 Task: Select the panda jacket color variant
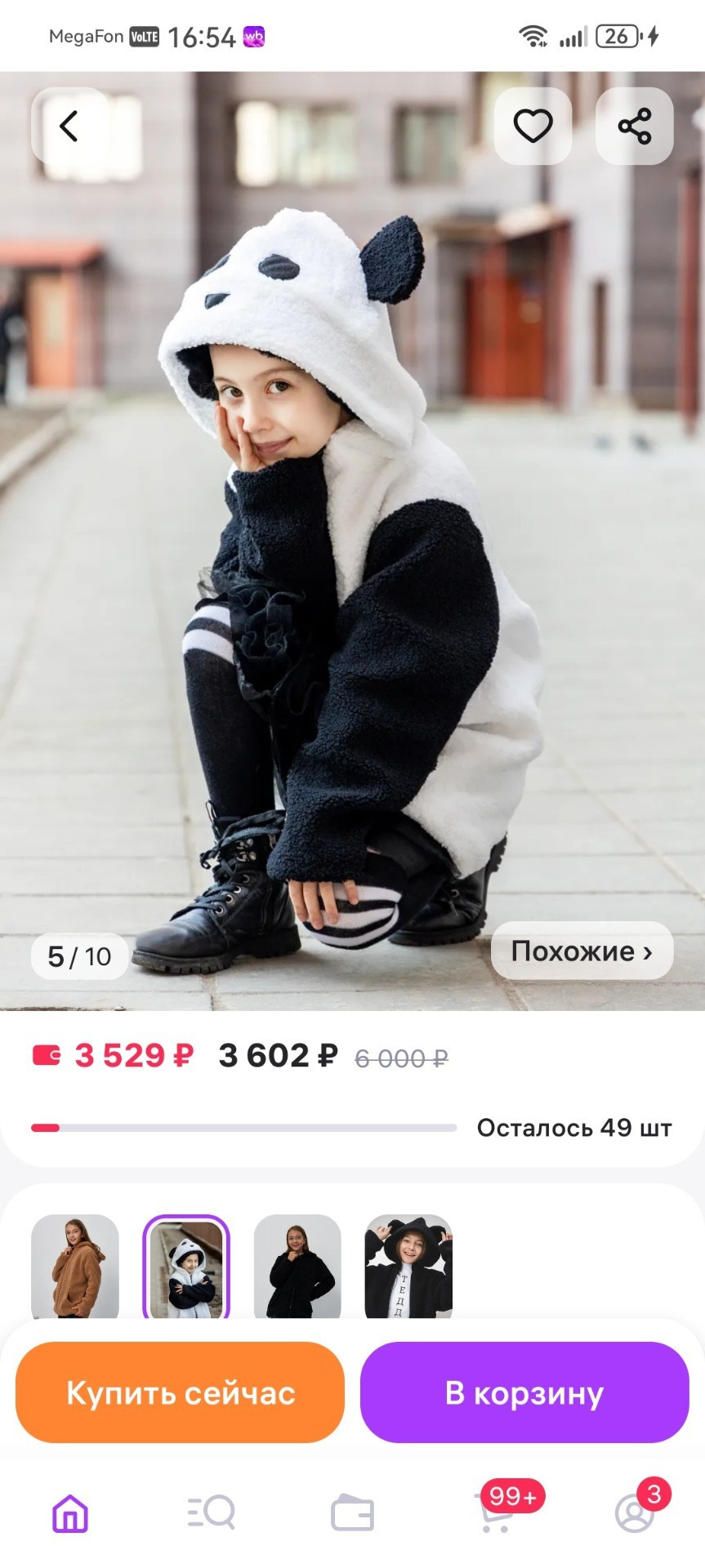pos(186,1266)
